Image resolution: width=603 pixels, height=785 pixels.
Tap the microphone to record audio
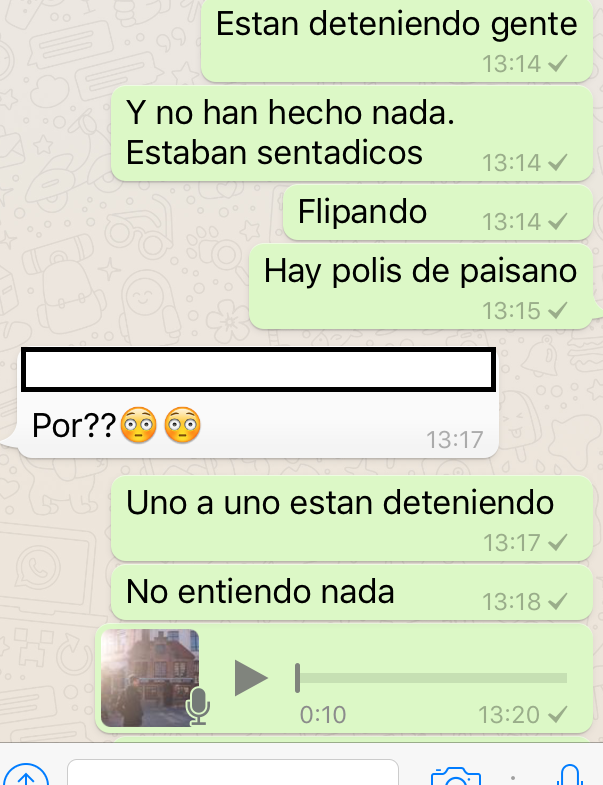tap(570, 776)
